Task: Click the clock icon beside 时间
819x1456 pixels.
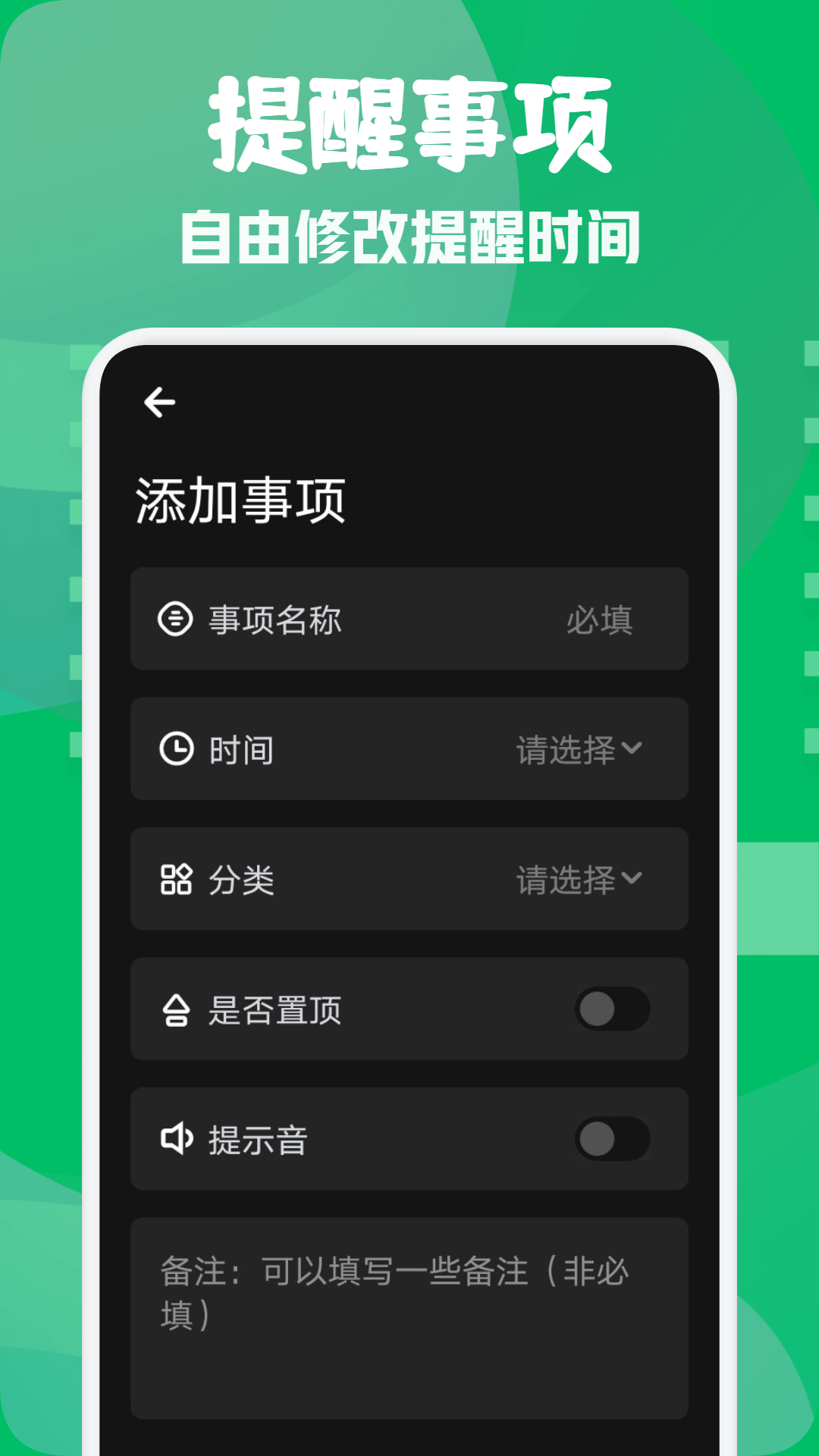Action: coord(176,749)
